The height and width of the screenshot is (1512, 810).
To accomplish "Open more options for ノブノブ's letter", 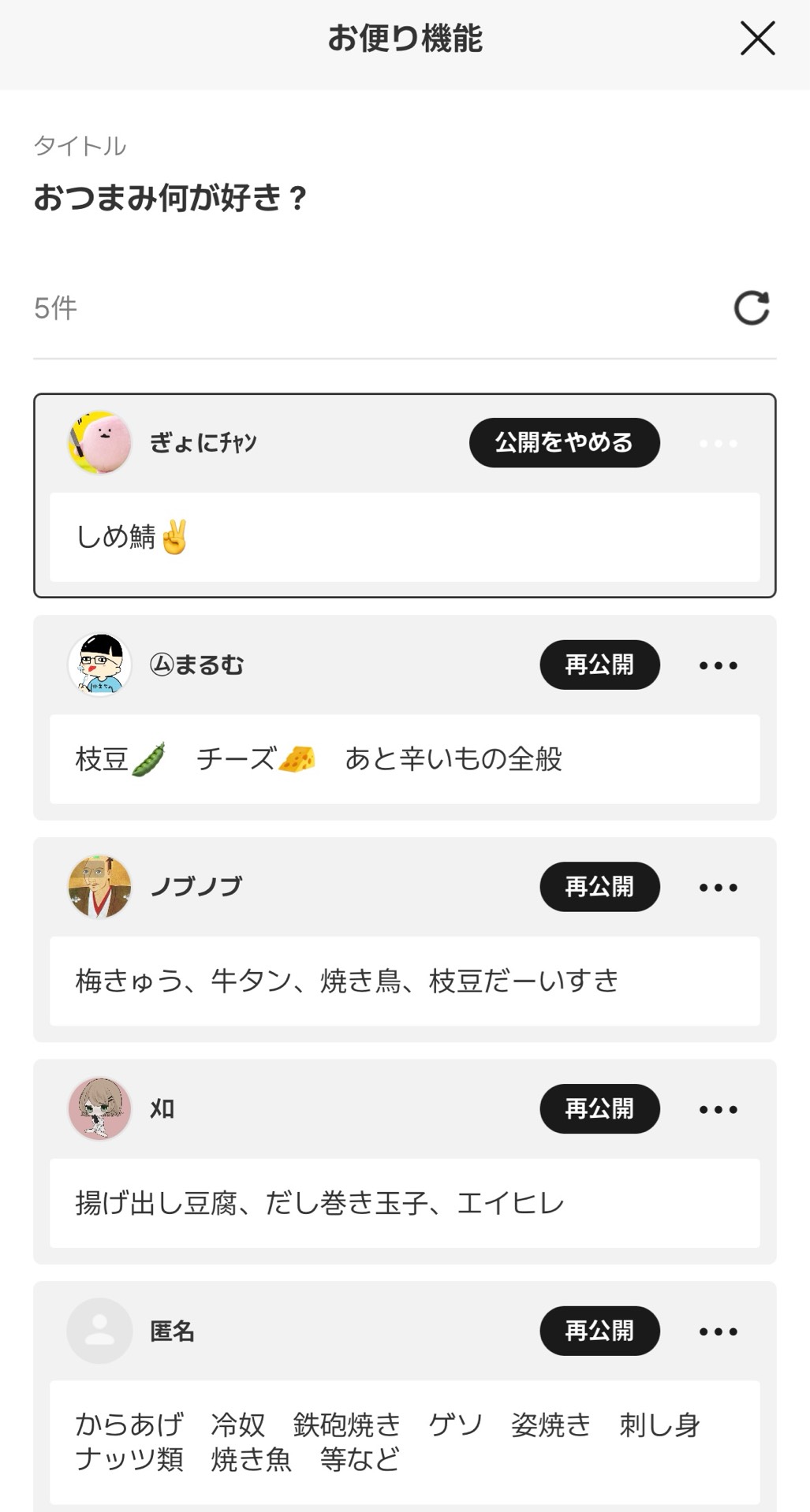I will tap(718, 888).
